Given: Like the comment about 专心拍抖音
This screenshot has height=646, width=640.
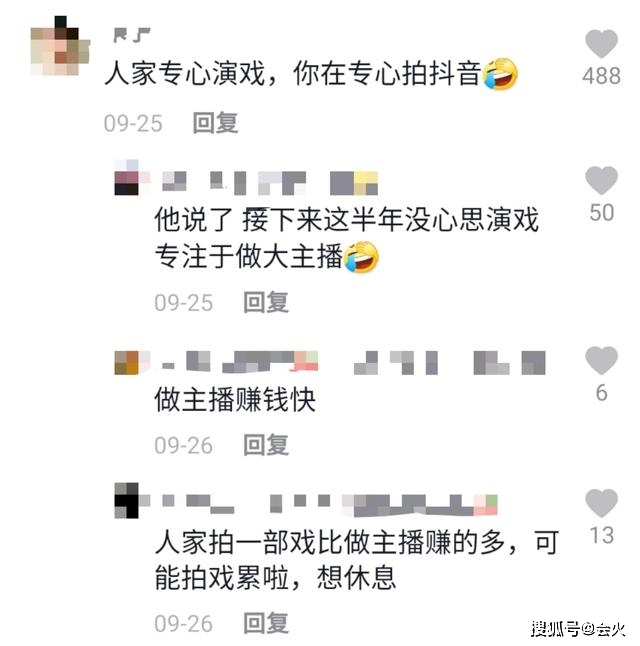Looking at the screenshot, I should [x=601, y=45].
